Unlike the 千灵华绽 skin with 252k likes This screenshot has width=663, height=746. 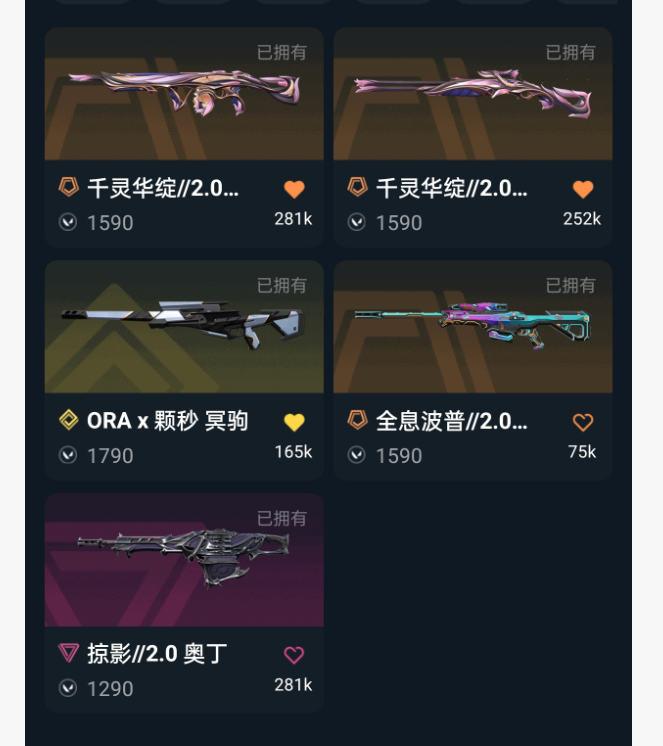coord(583,189)
